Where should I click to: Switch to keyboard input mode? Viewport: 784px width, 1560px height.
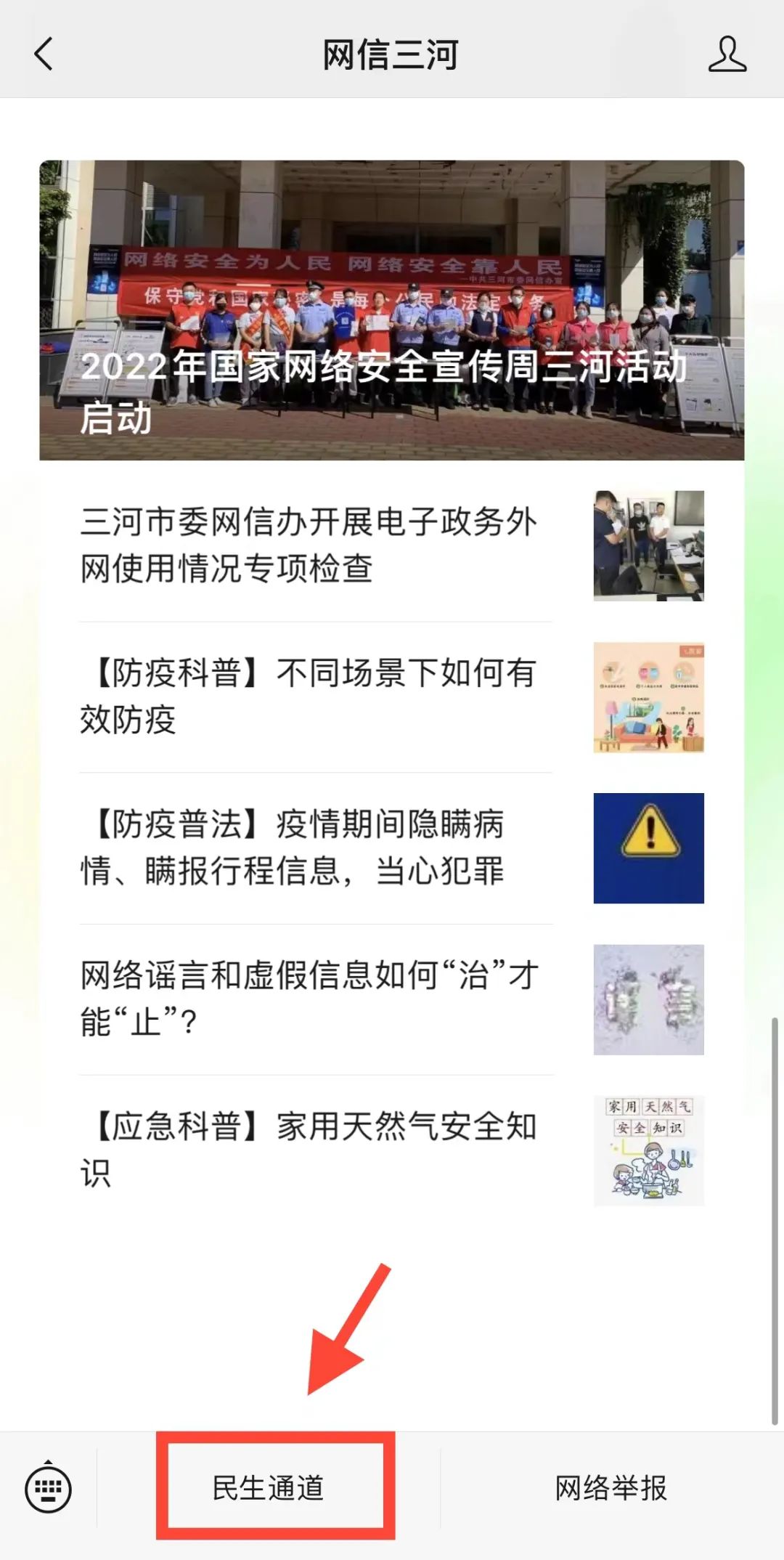[x=48, y=1489]
